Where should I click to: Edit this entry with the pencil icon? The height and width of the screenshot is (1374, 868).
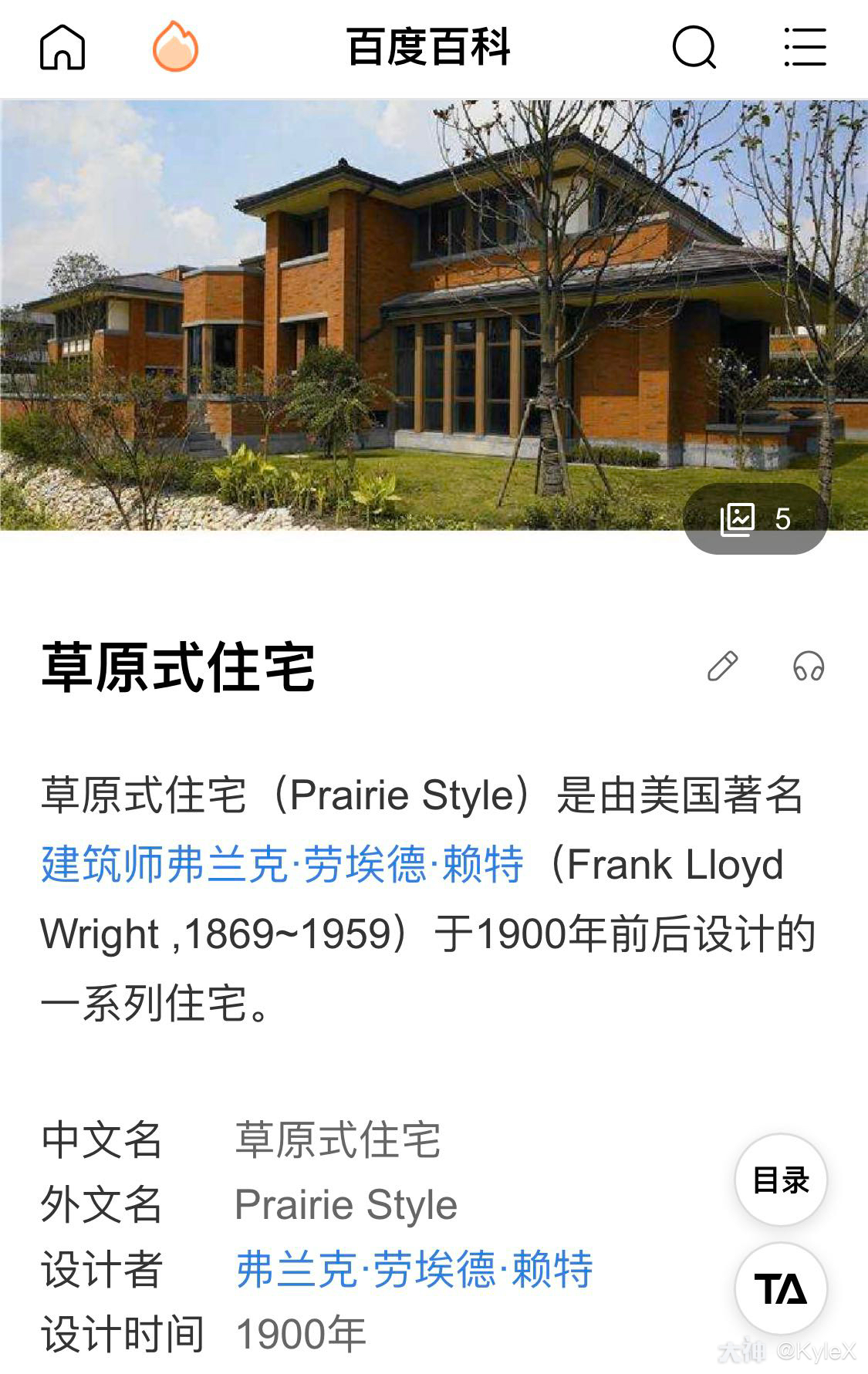coord(723,667)
